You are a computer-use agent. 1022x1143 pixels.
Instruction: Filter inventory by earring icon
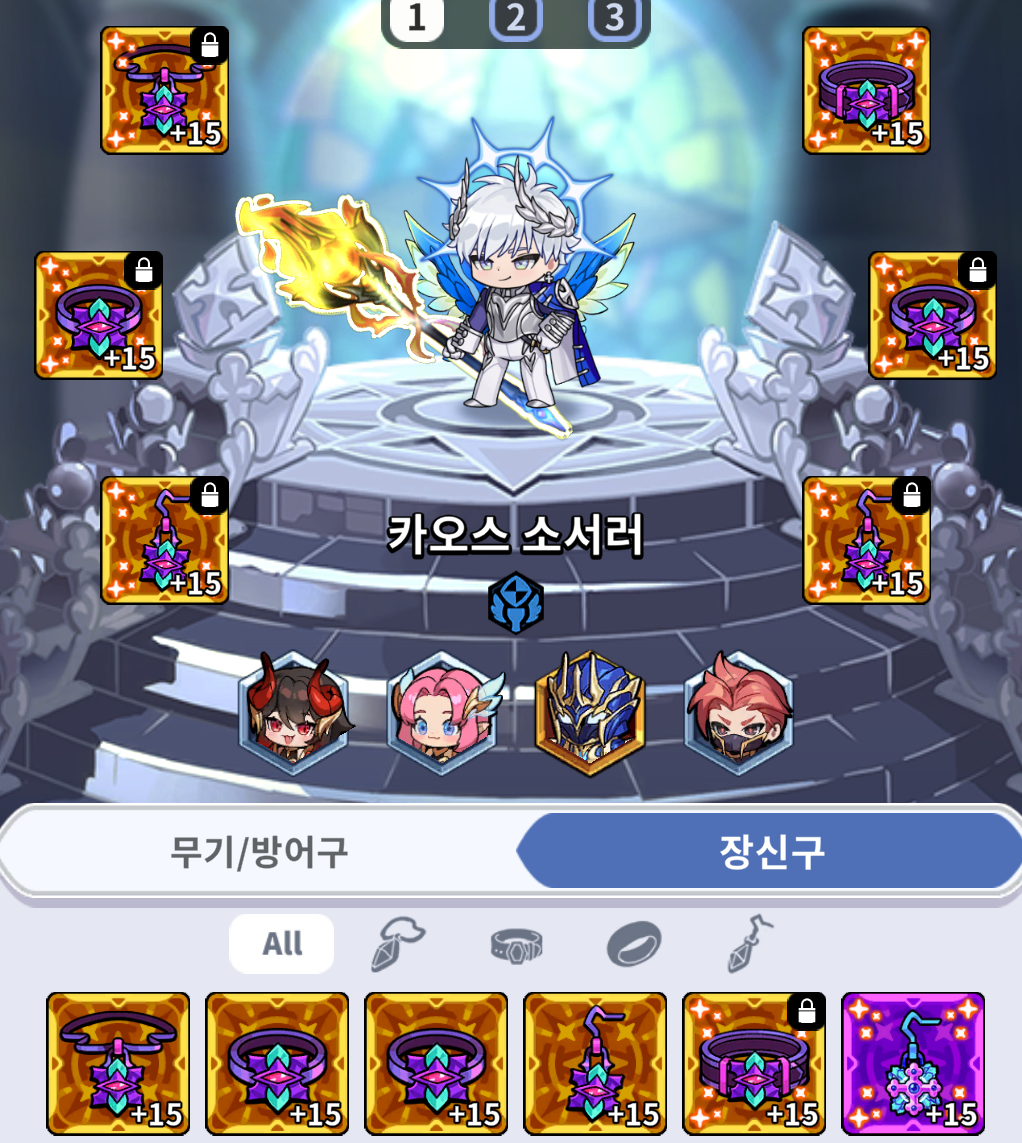(x=750, y=943)
